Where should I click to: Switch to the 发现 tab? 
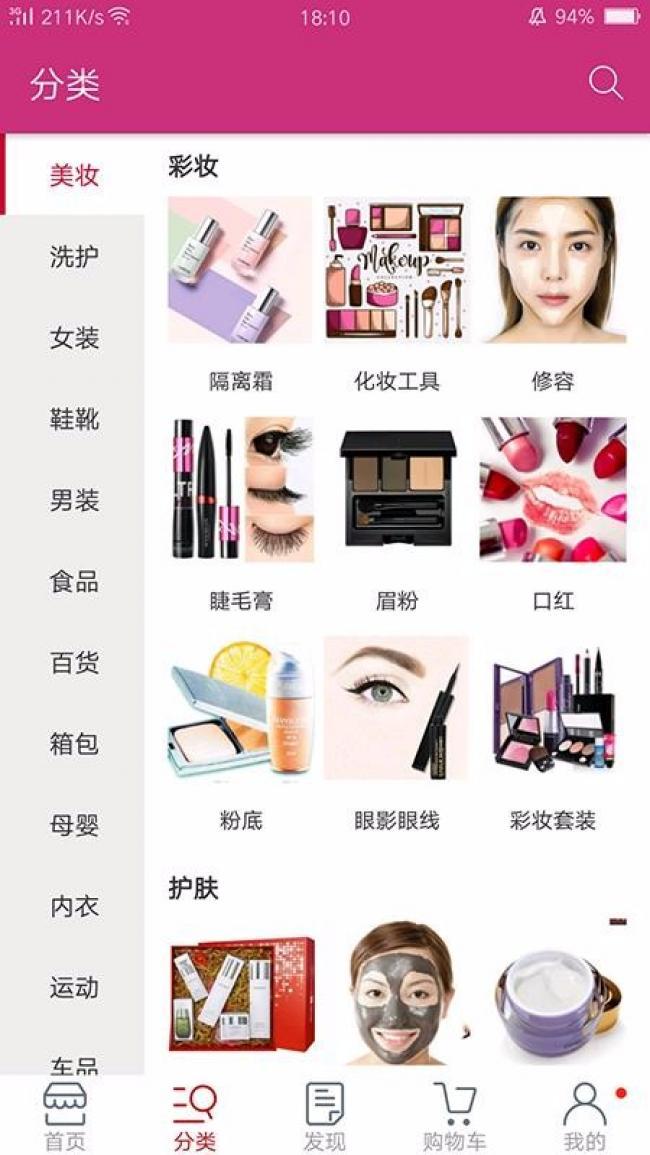point(324,1116)
